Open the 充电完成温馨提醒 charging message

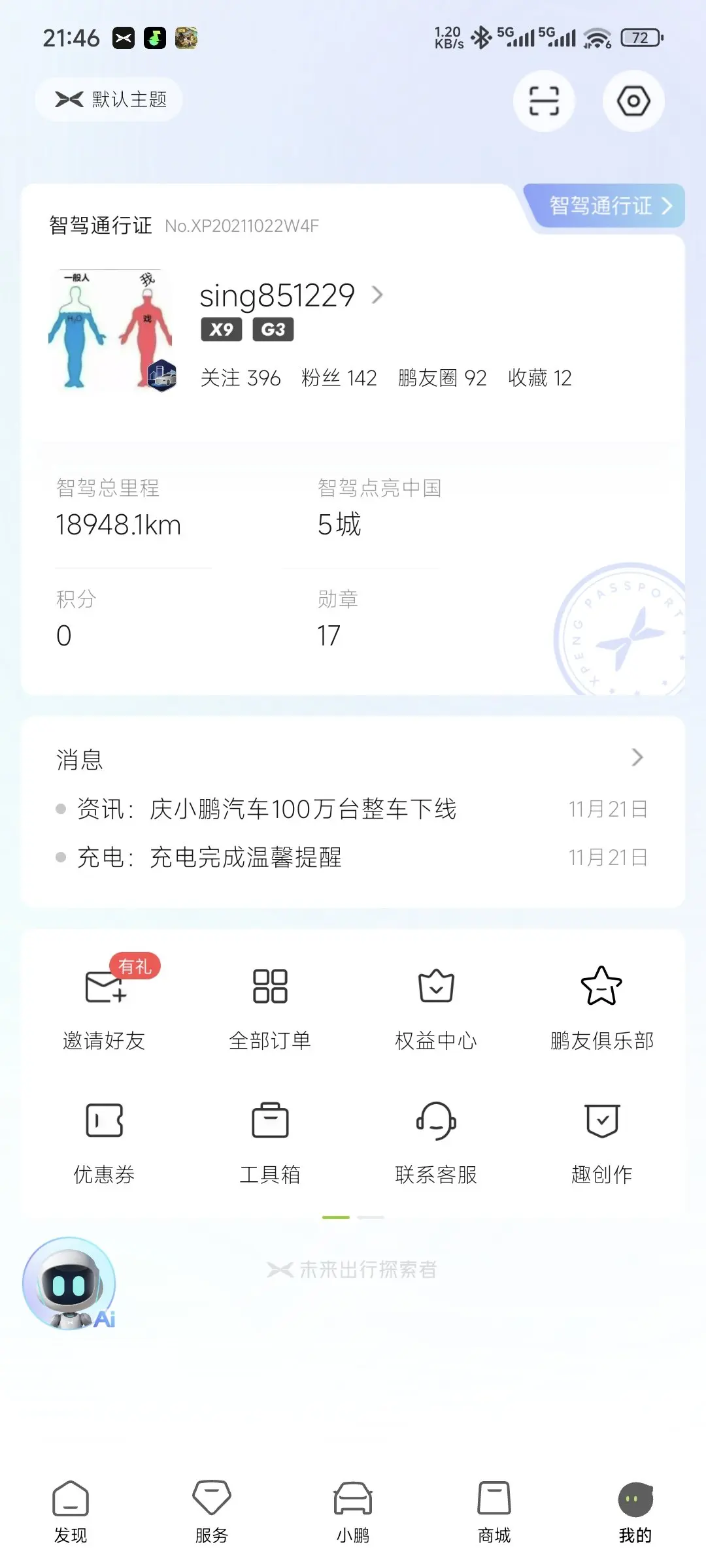pos(245,857)
